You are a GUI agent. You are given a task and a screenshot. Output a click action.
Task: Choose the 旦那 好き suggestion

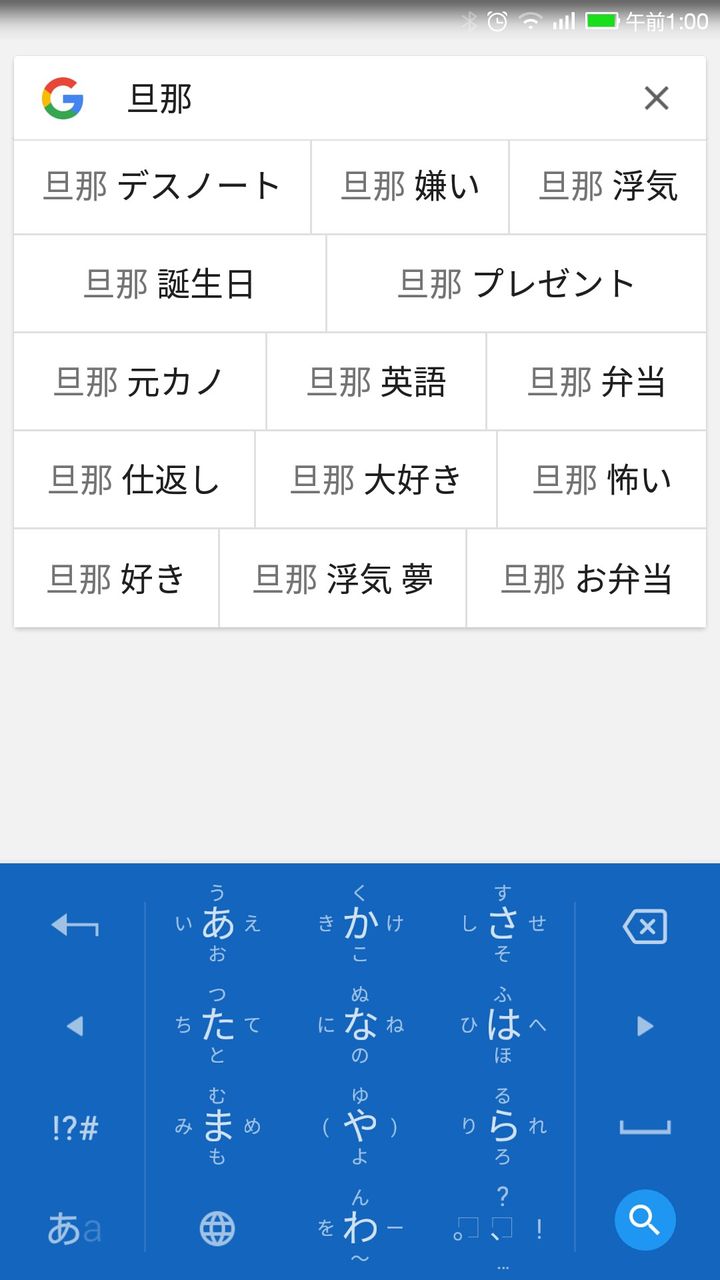pos(116,579)
